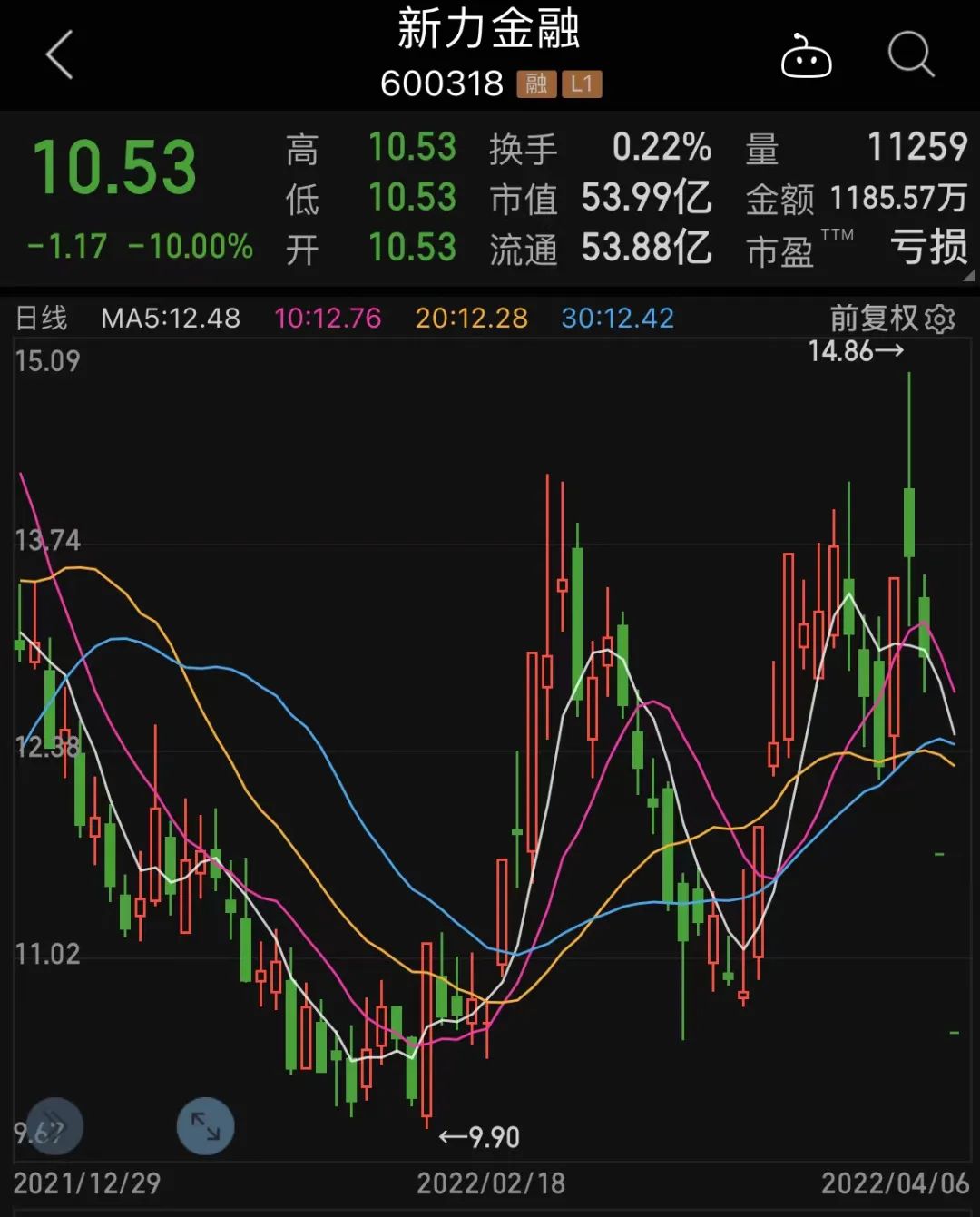Open 前复权 chart settings gear
This screenshot has width=980, height=1217.
[x=941, y=319]
